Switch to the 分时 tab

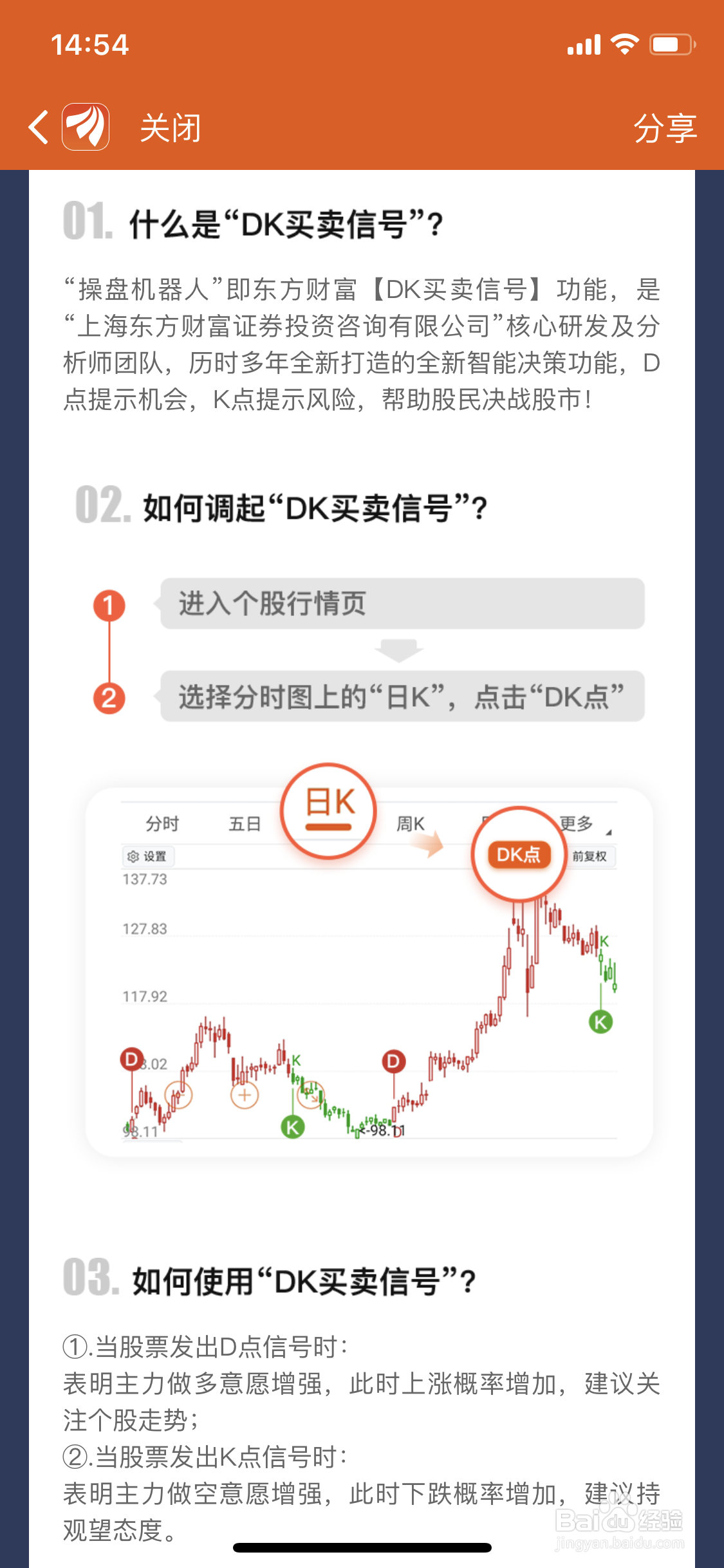click(x=161, y=823)
